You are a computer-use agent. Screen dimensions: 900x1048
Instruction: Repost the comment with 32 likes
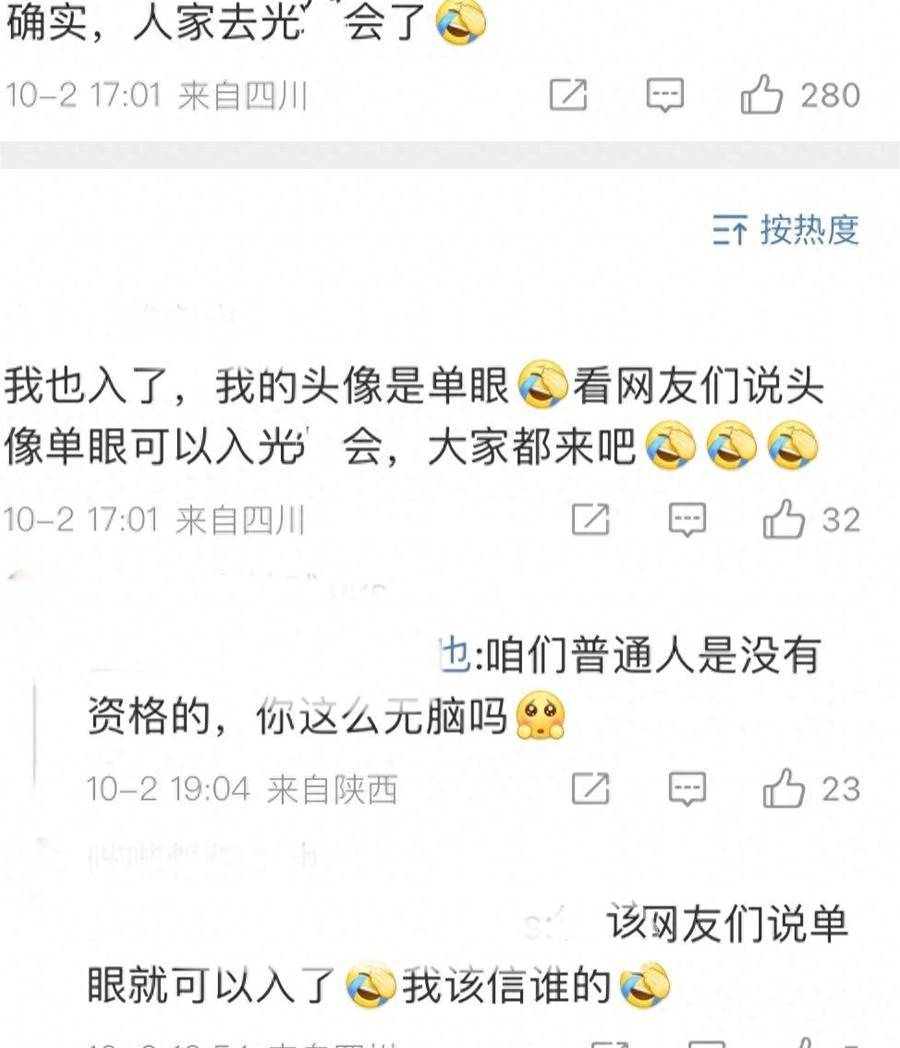(590, 519)
